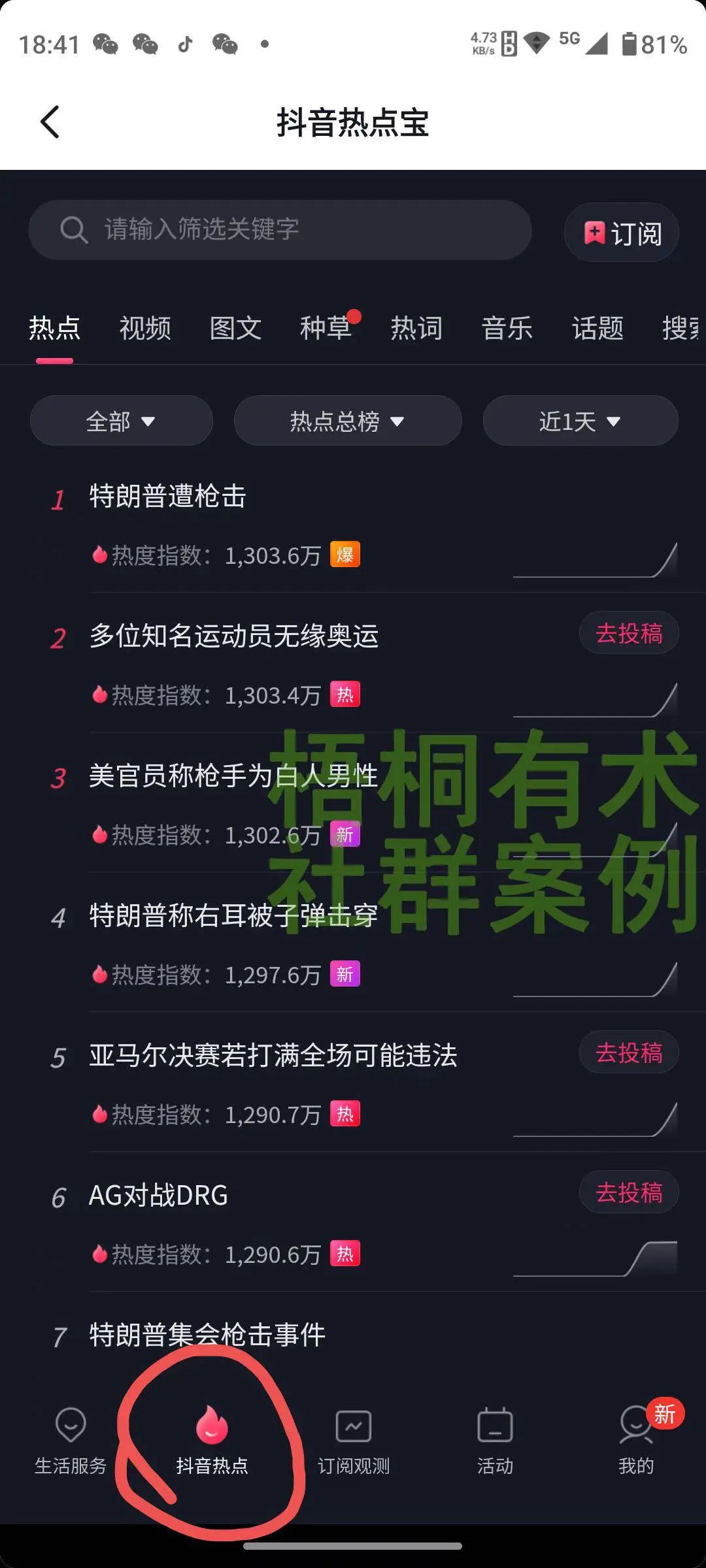Tap 去投稿 next to 多位知名运动员无缘奥运
This screenshot has width=706, height=1568.
[629, 632]
